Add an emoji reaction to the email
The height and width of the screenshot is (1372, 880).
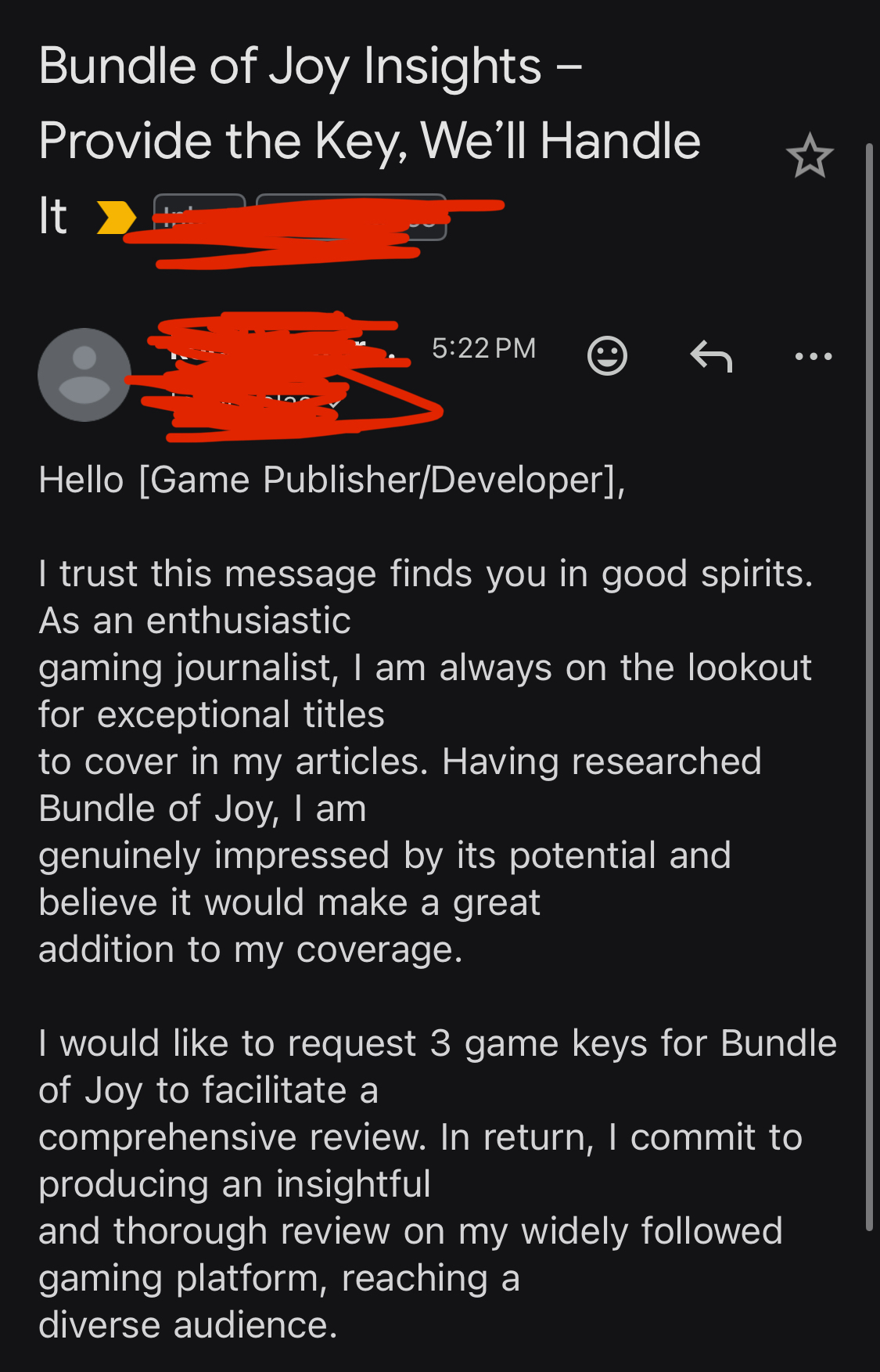(607, 356)
